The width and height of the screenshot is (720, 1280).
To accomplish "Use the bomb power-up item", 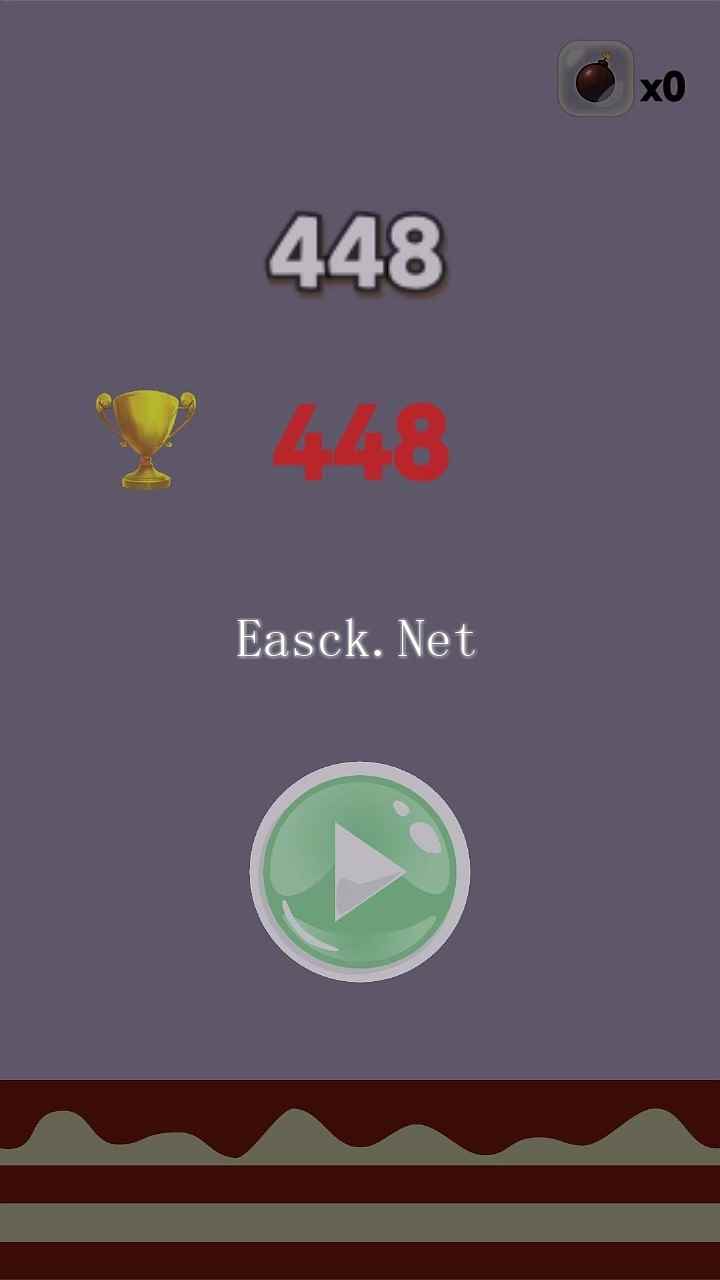I will coord(596,79).
